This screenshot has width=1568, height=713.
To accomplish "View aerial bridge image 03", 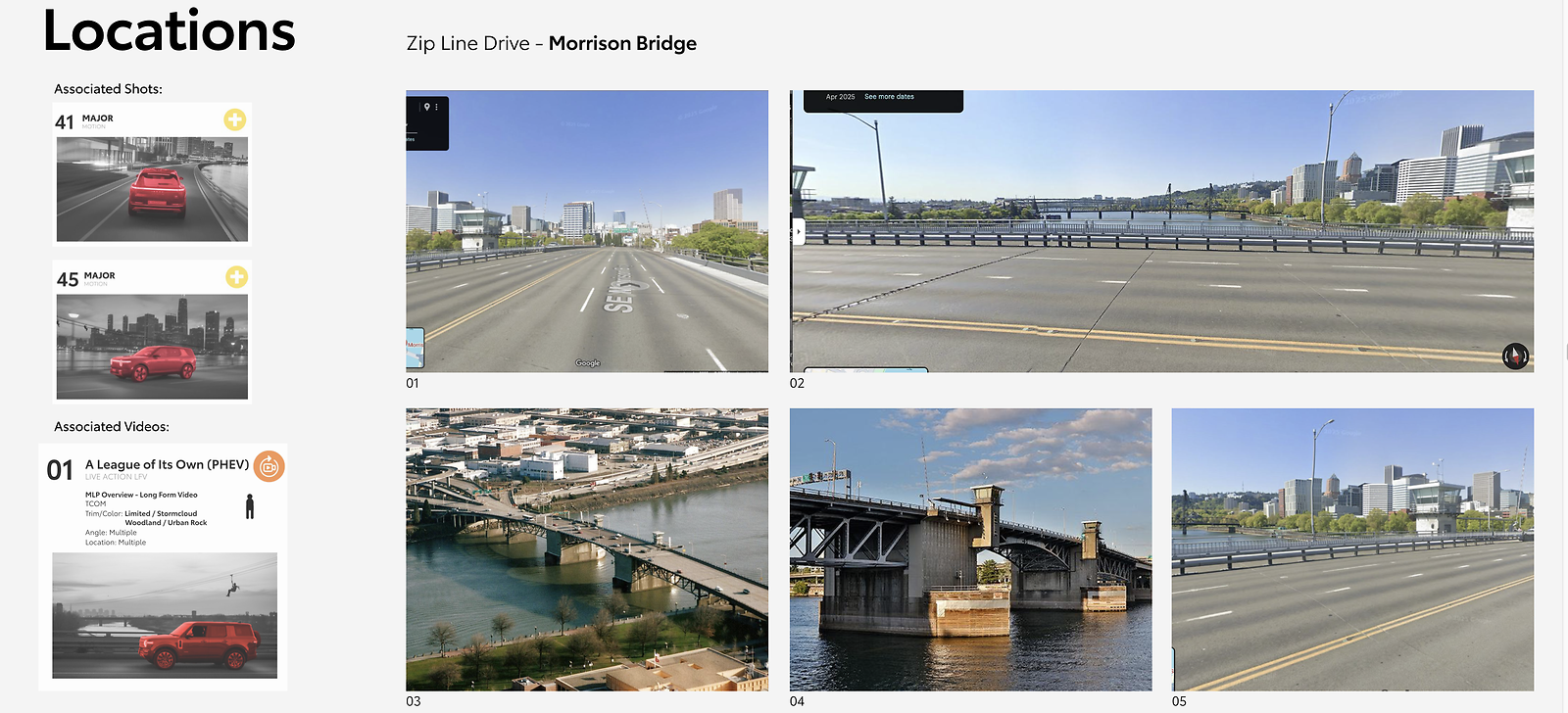I will [587, 549].
